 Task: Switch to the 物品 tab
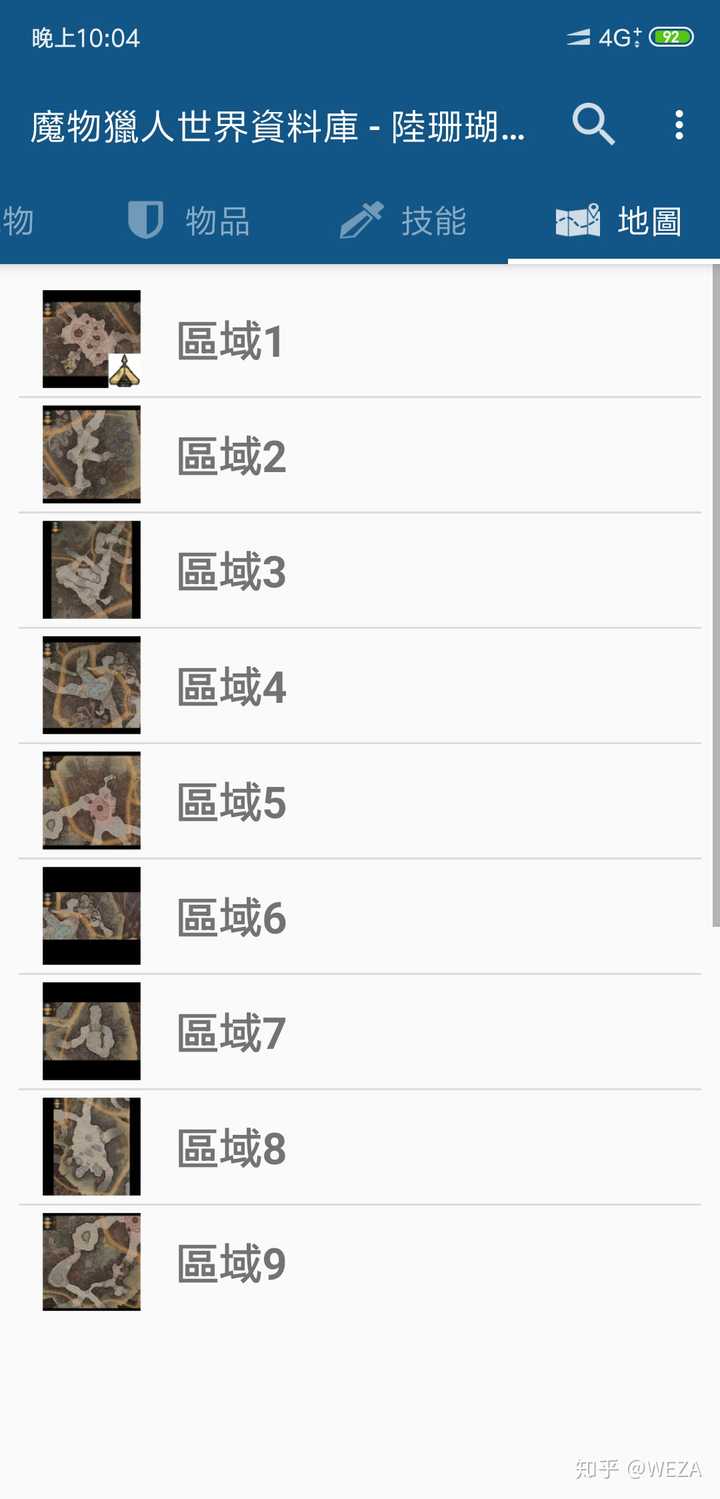189,221
